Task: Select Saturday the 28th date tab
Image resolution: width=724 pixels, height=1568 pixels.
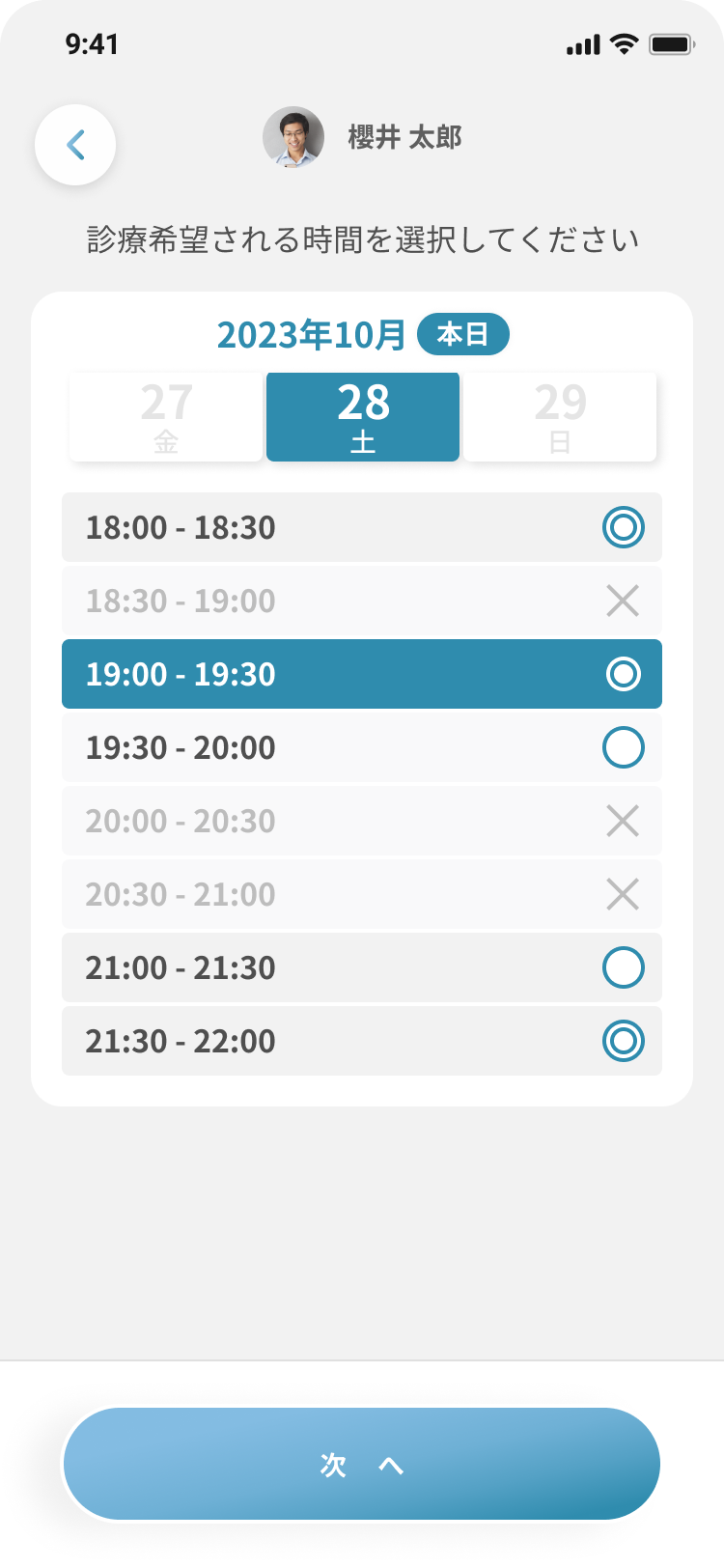Action: [x=363, y=417]
